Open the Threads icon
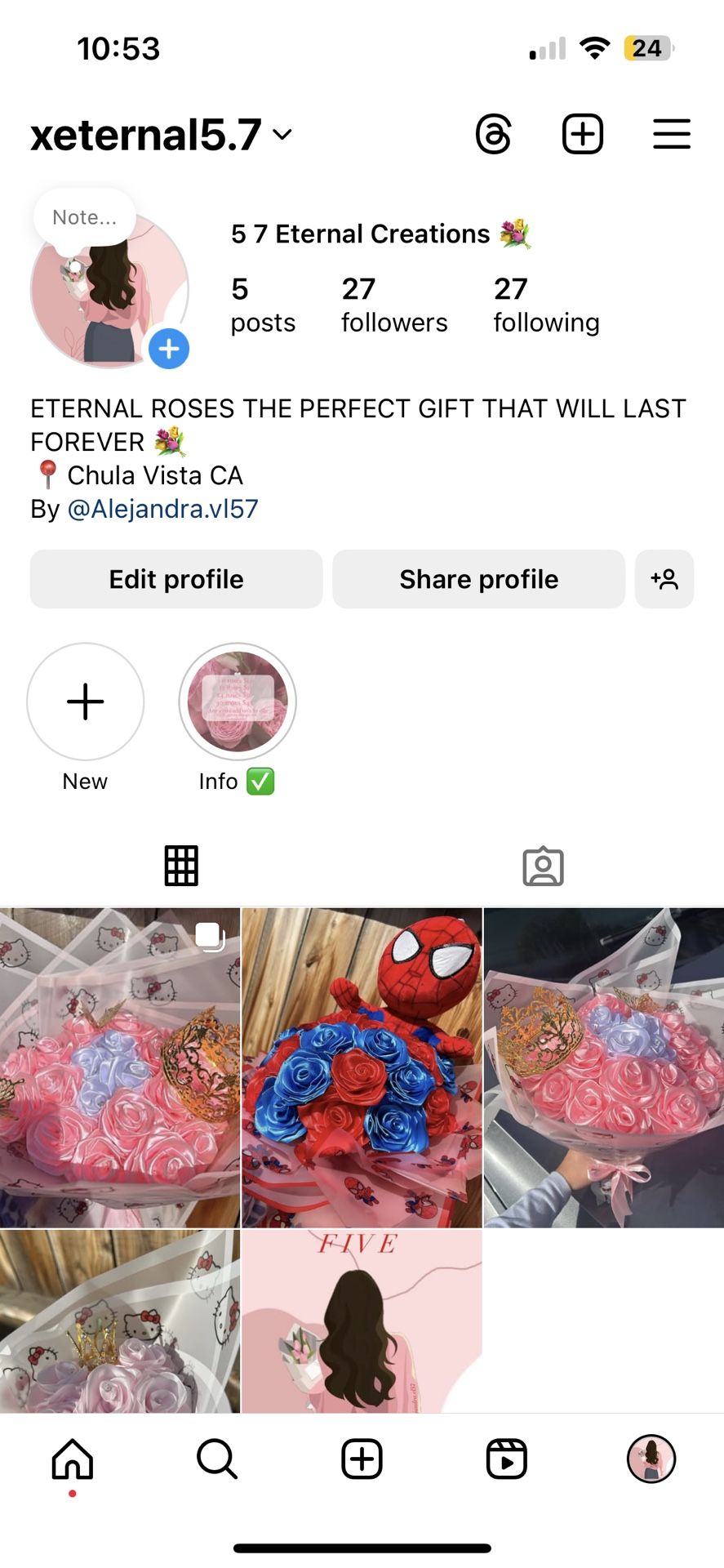Screen dimensions: 724x1568 [494, 135]
